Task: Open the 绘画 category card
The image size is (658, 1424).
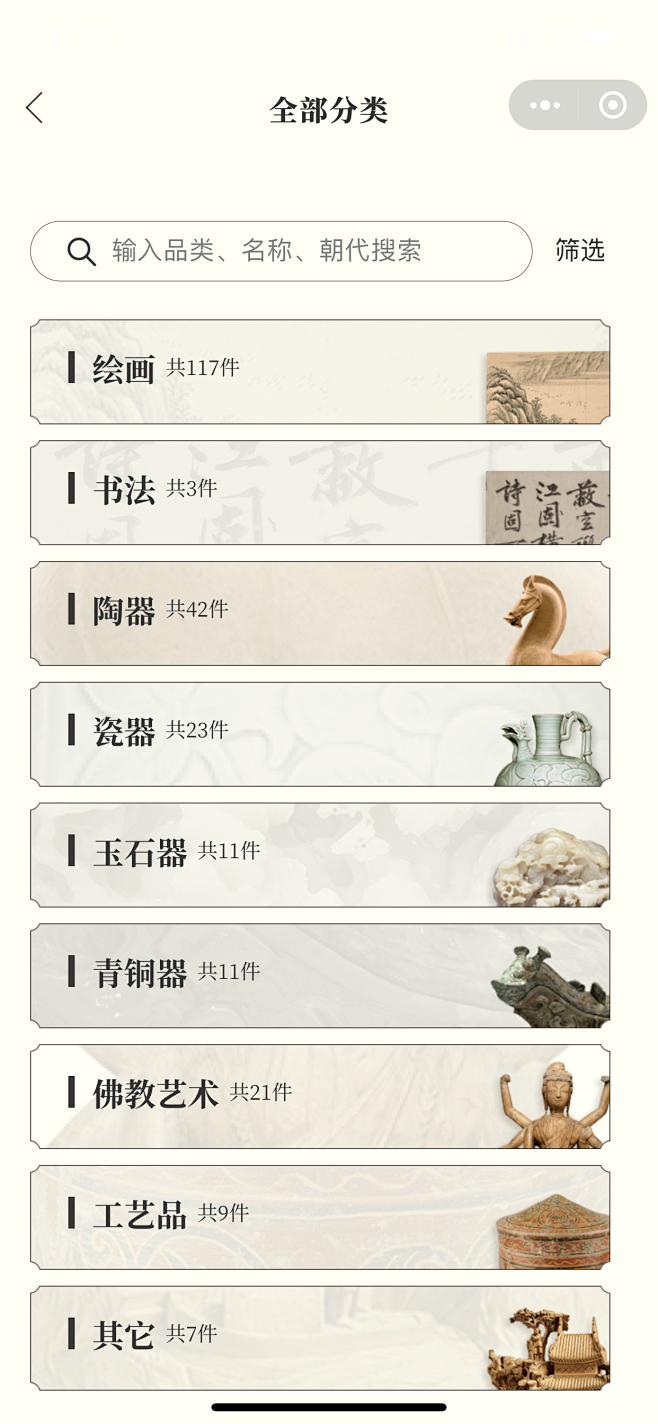Action: (x=320, y=372)
